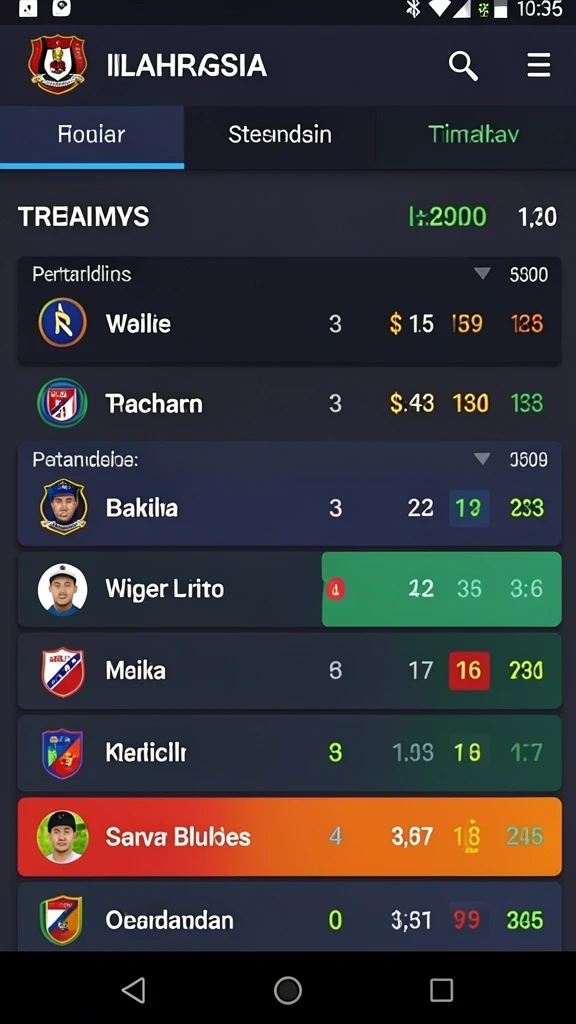Viewport: 576px width, 1024px height.
Task: Open the hamburger menu
Action: 539,66
